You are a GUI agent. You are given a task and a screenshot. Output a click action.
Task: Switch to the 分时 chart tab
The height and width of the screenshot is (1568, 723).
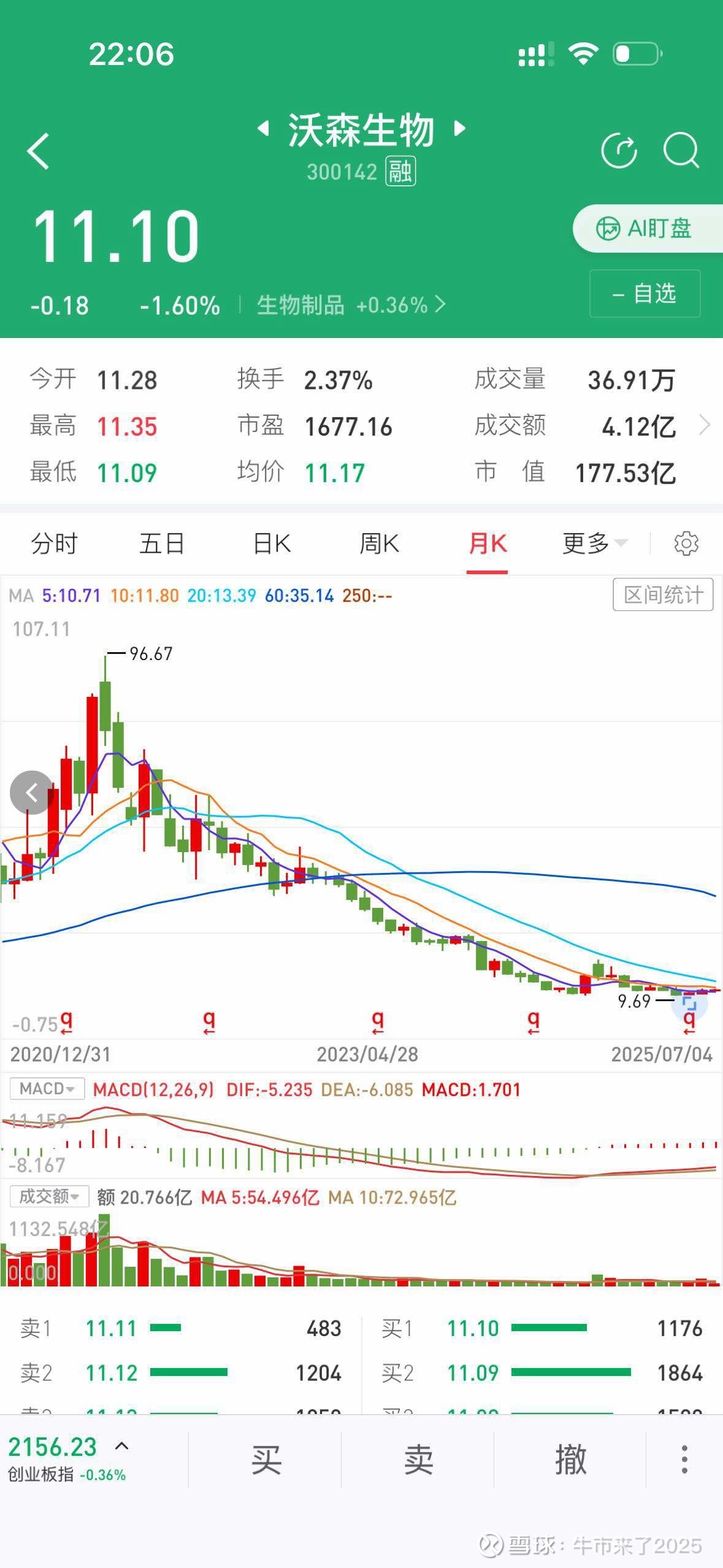(54, 544)
